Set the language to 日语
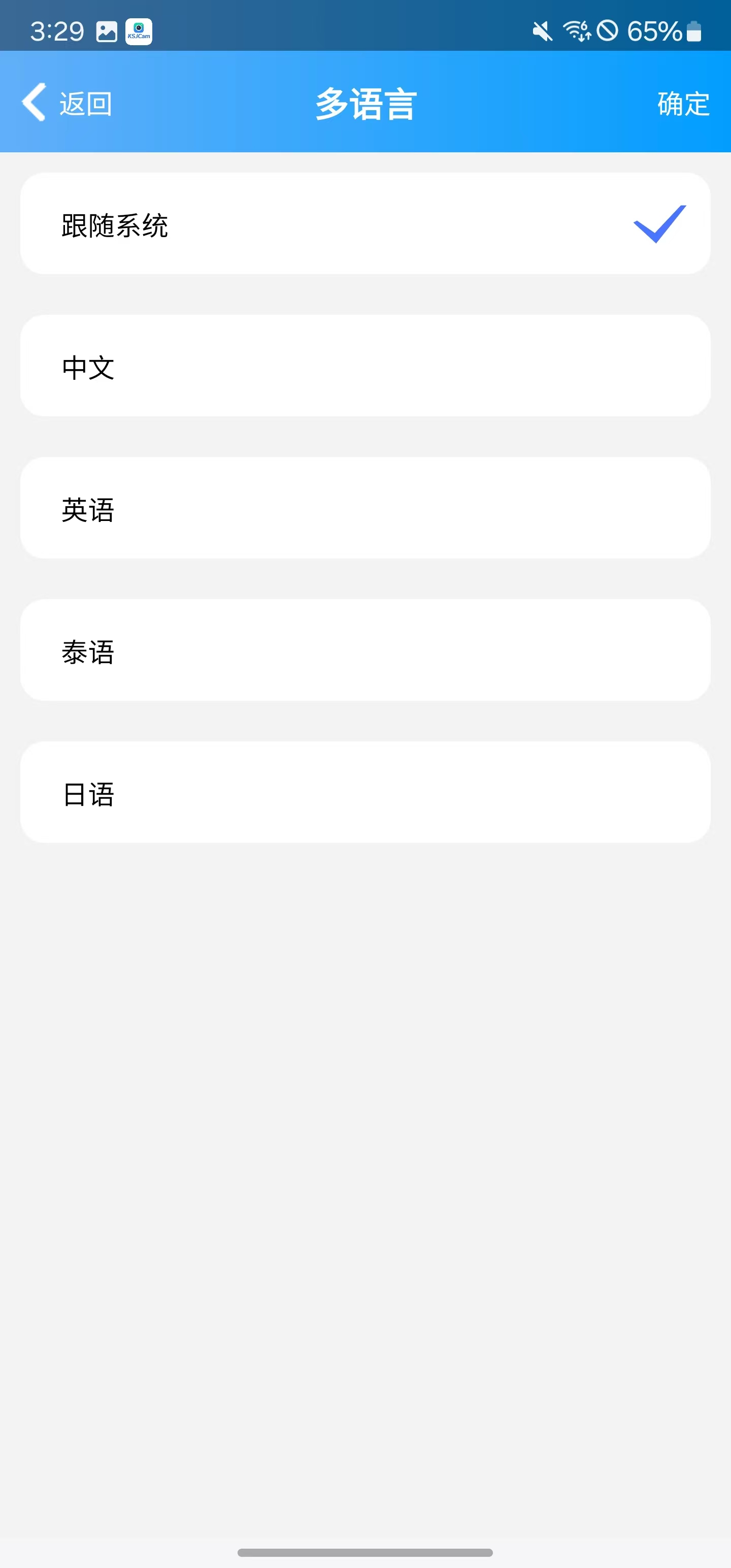 365,793
